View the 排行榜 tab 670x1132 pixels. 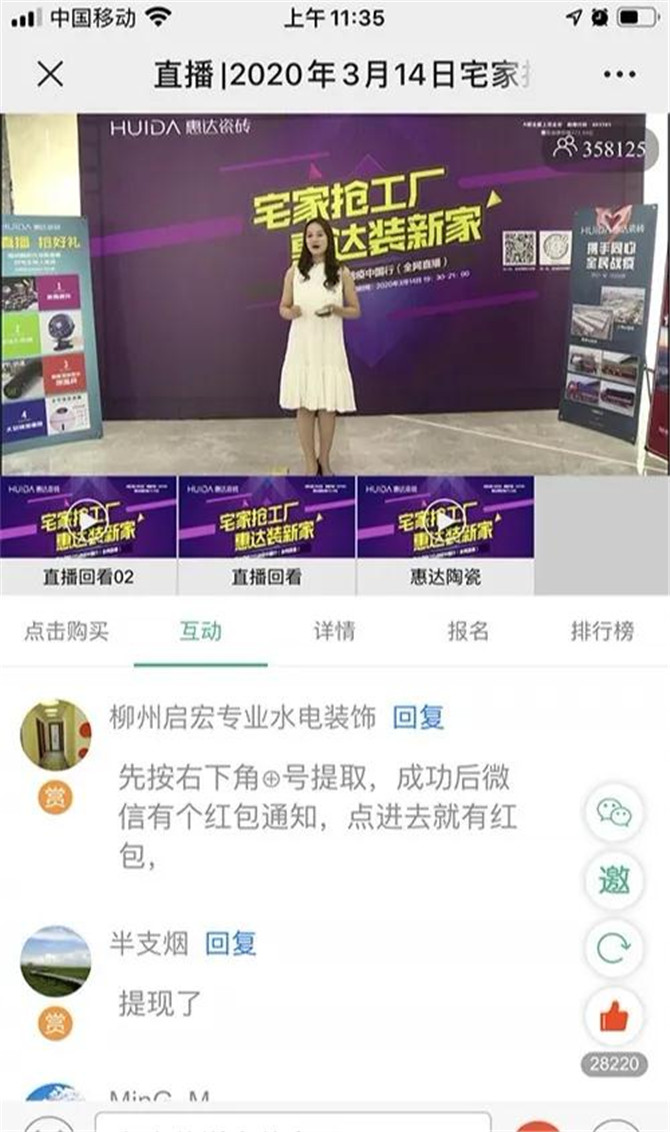point(602,631)
